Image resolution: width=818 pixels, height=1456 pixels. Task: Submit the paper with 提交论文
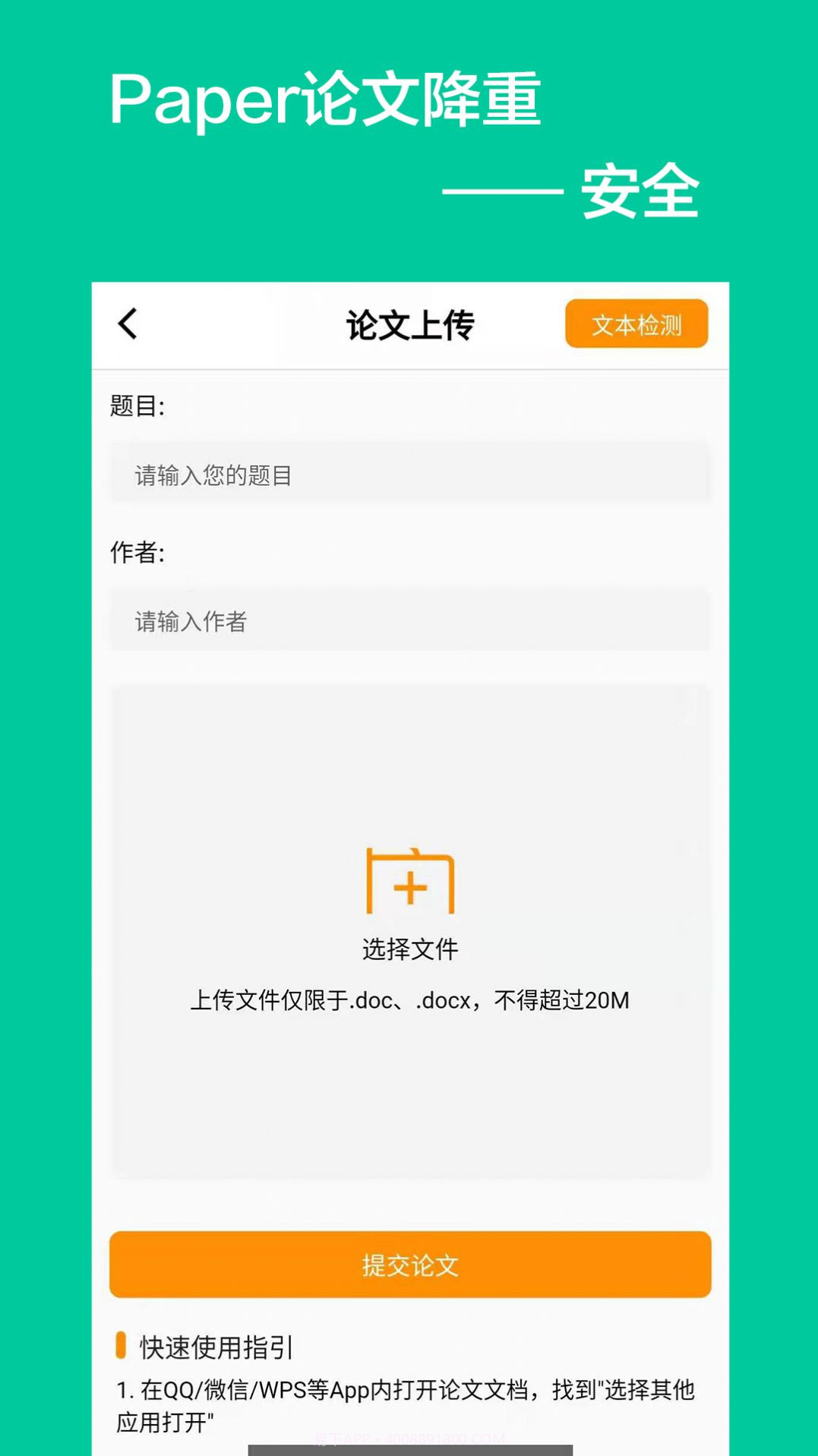click(x=409, y=1264)
